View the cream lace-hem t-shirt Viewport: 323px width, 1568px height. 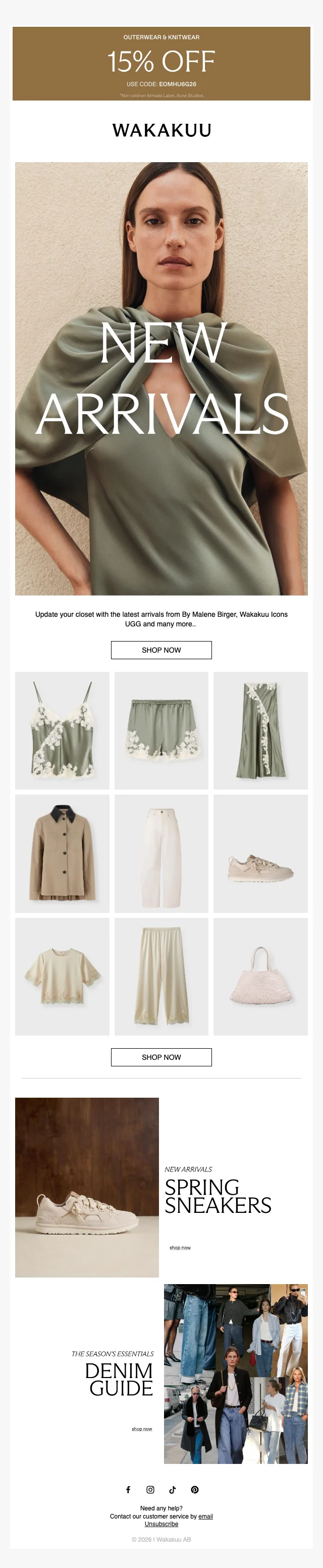pos(62,976)
